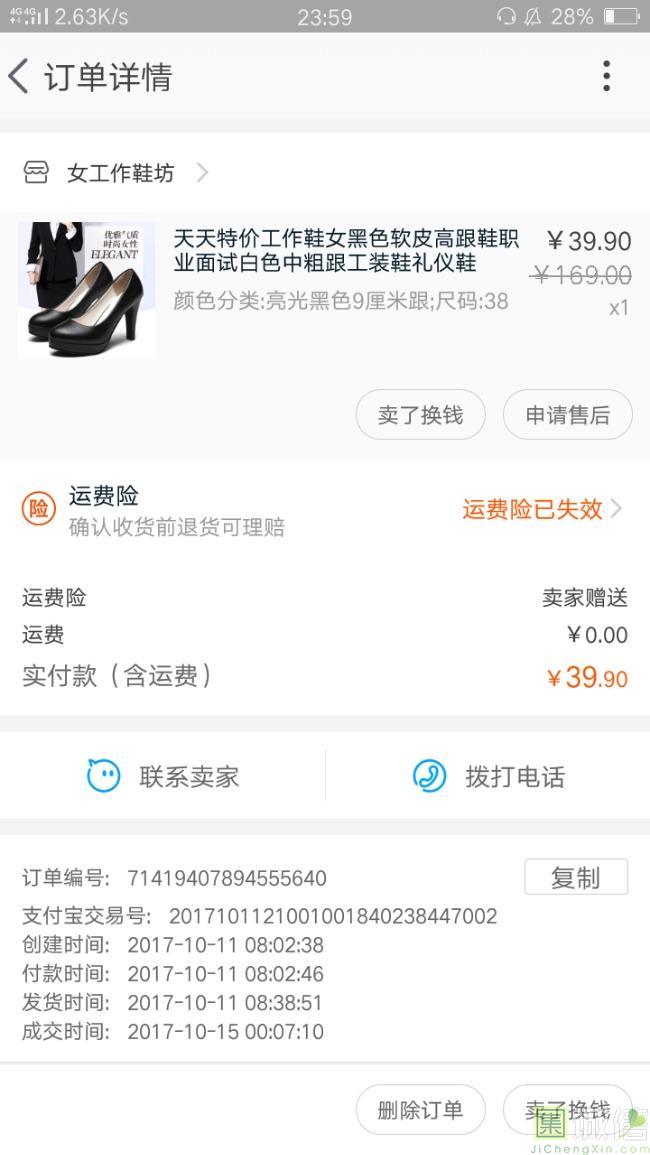Open the three-dot overflow menu
The width and height of the screenshot is (650, 1155).
tap(606, 76)
